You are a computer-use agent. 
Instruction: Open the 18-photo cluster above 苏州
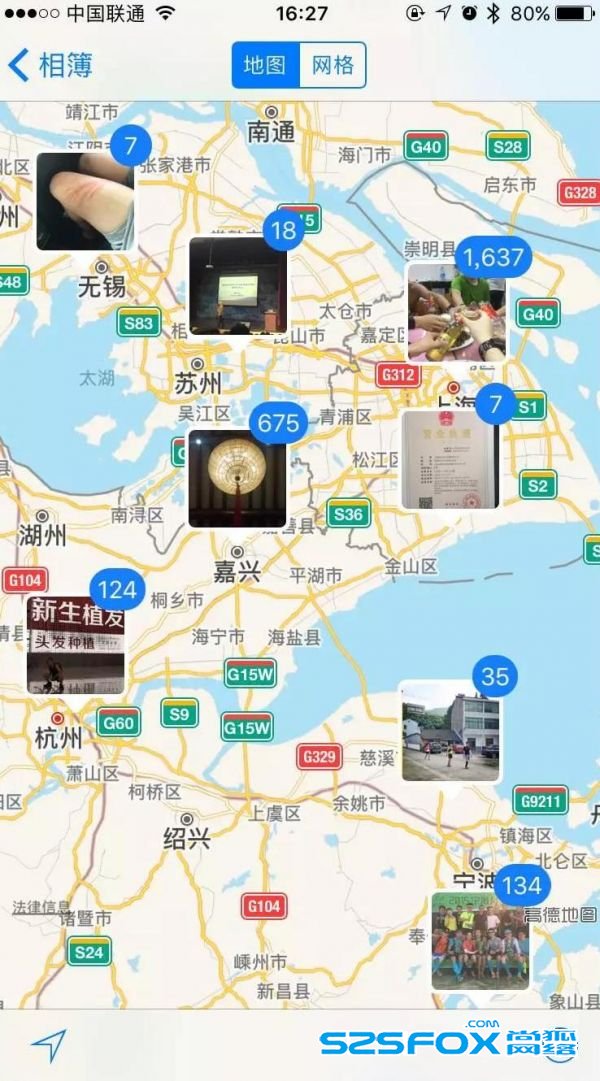pos(239,285)
